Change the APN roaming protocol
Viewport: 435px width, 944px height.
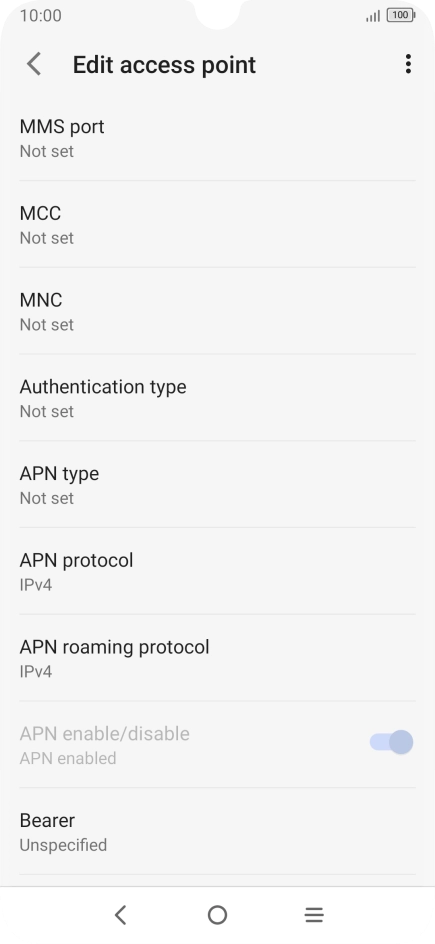[217, 658]
